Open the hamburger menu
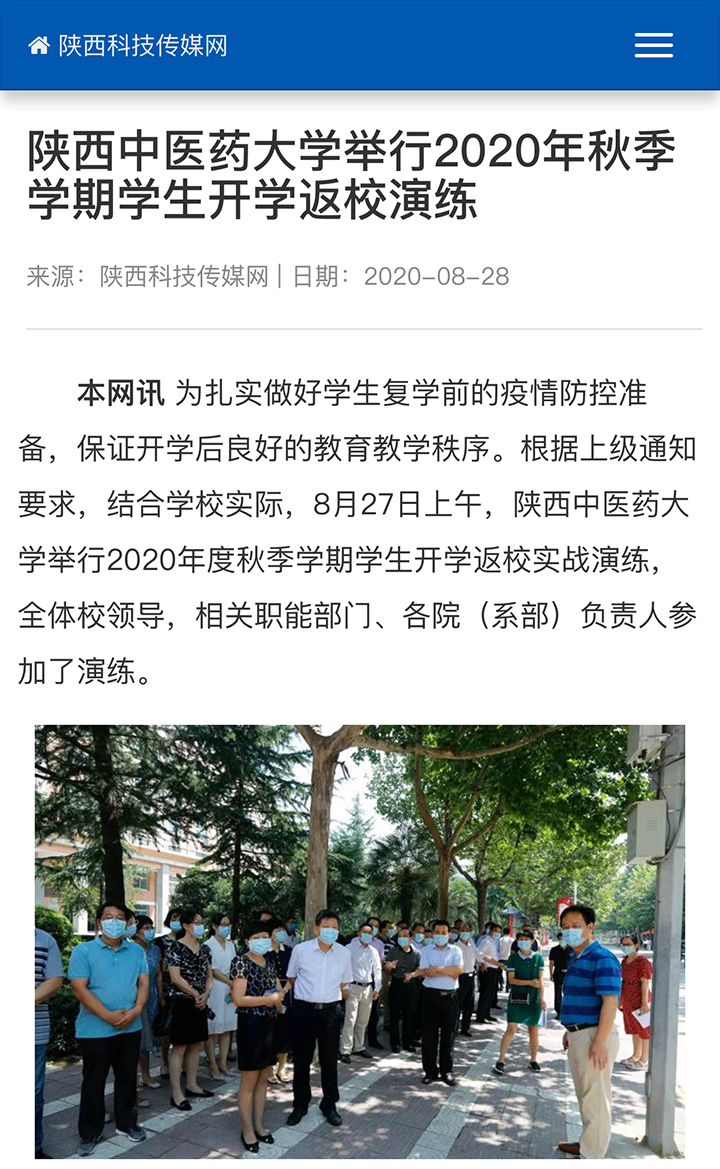 (x=654, y=45)
